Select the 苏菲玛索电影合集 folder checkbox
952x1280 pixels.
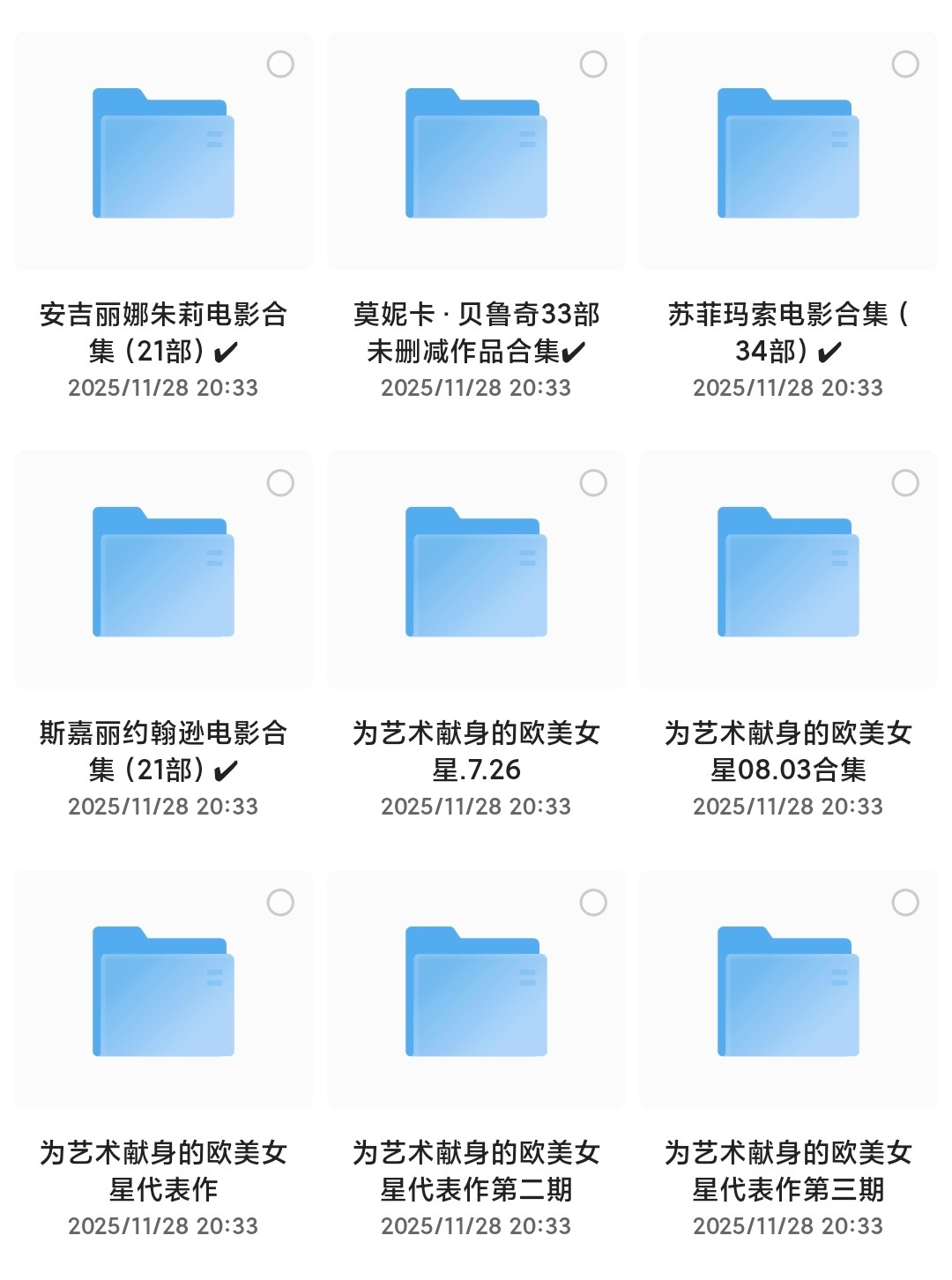(905, 64)
